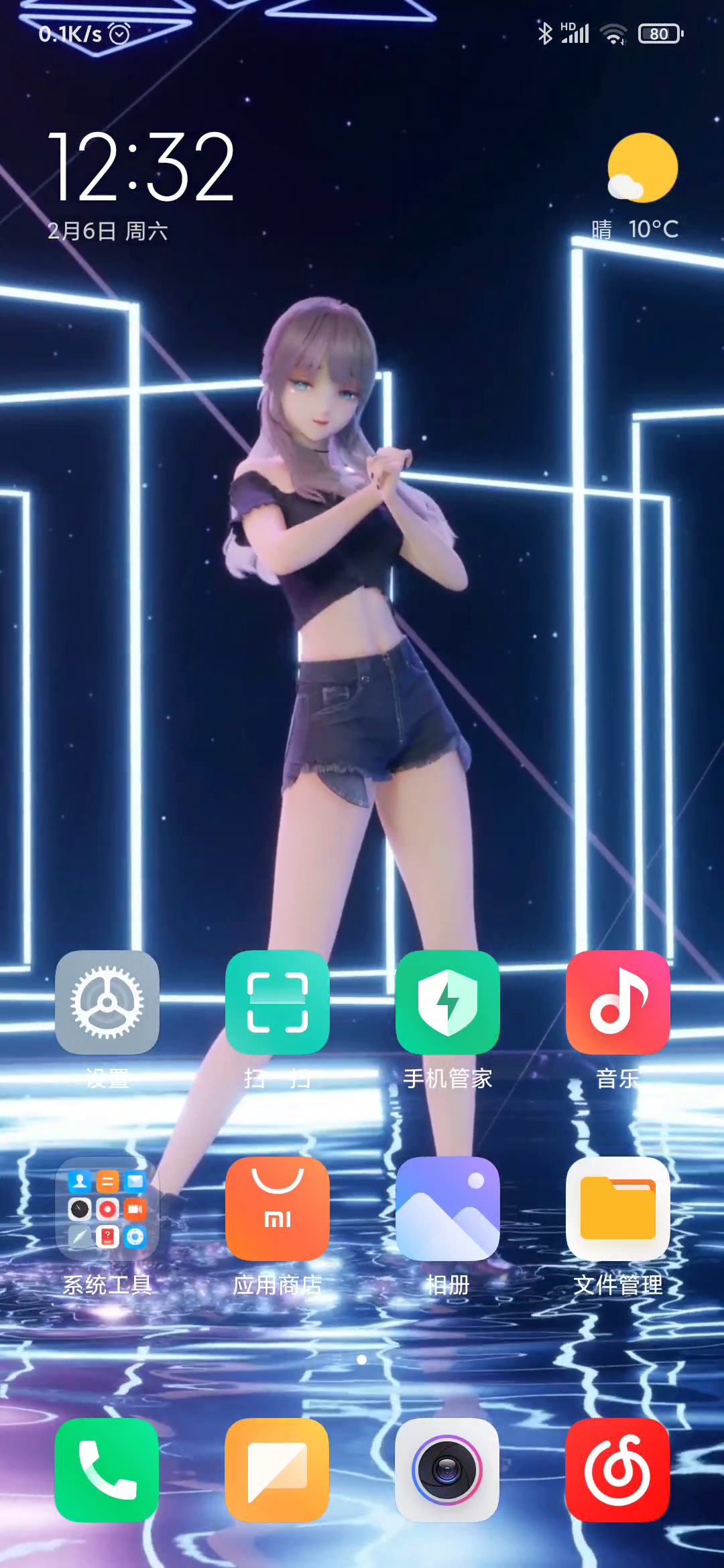Open the red NetEase Cloud Music app
This screenshot has width=724, height=1568.
617,1469
